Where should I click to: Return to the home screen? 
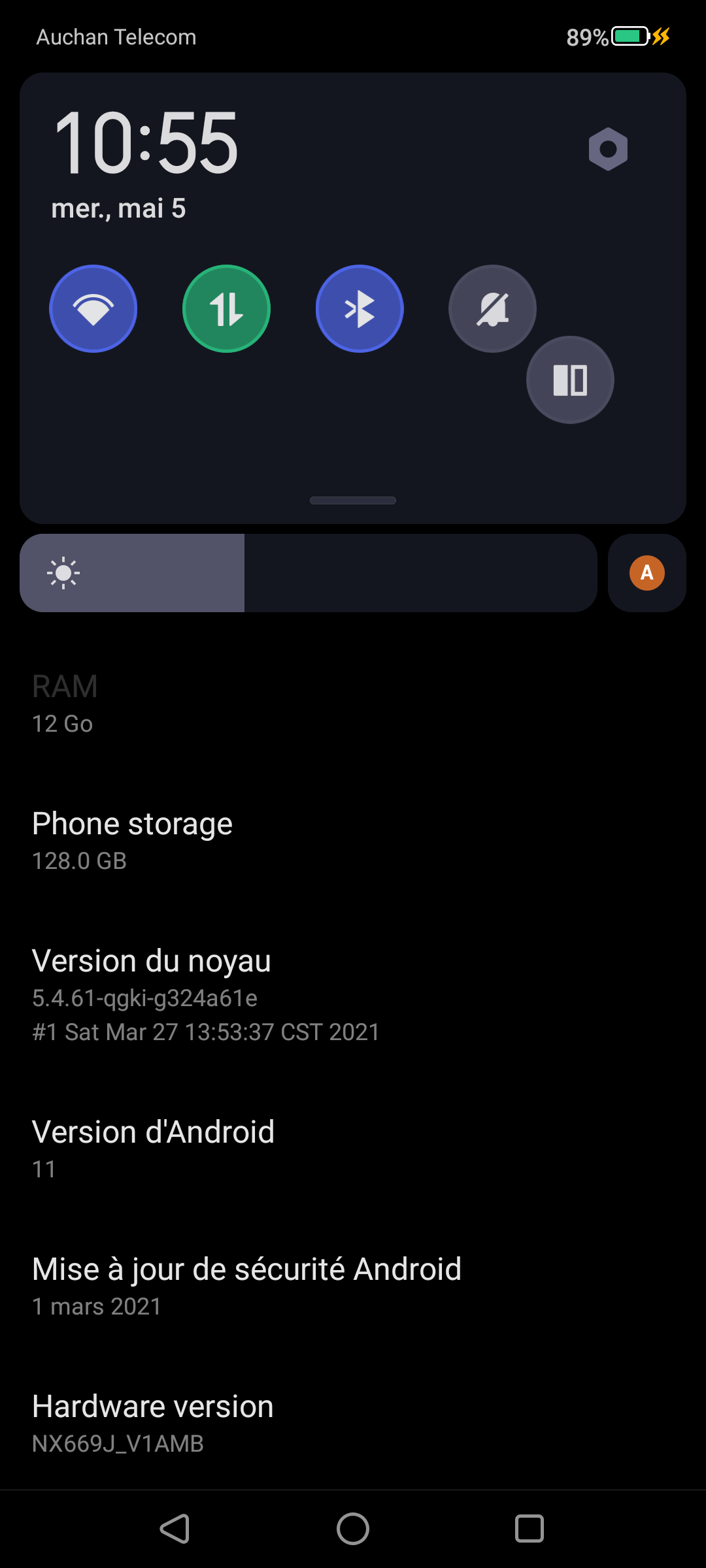pyautogui.click(x=353, y=1529)
